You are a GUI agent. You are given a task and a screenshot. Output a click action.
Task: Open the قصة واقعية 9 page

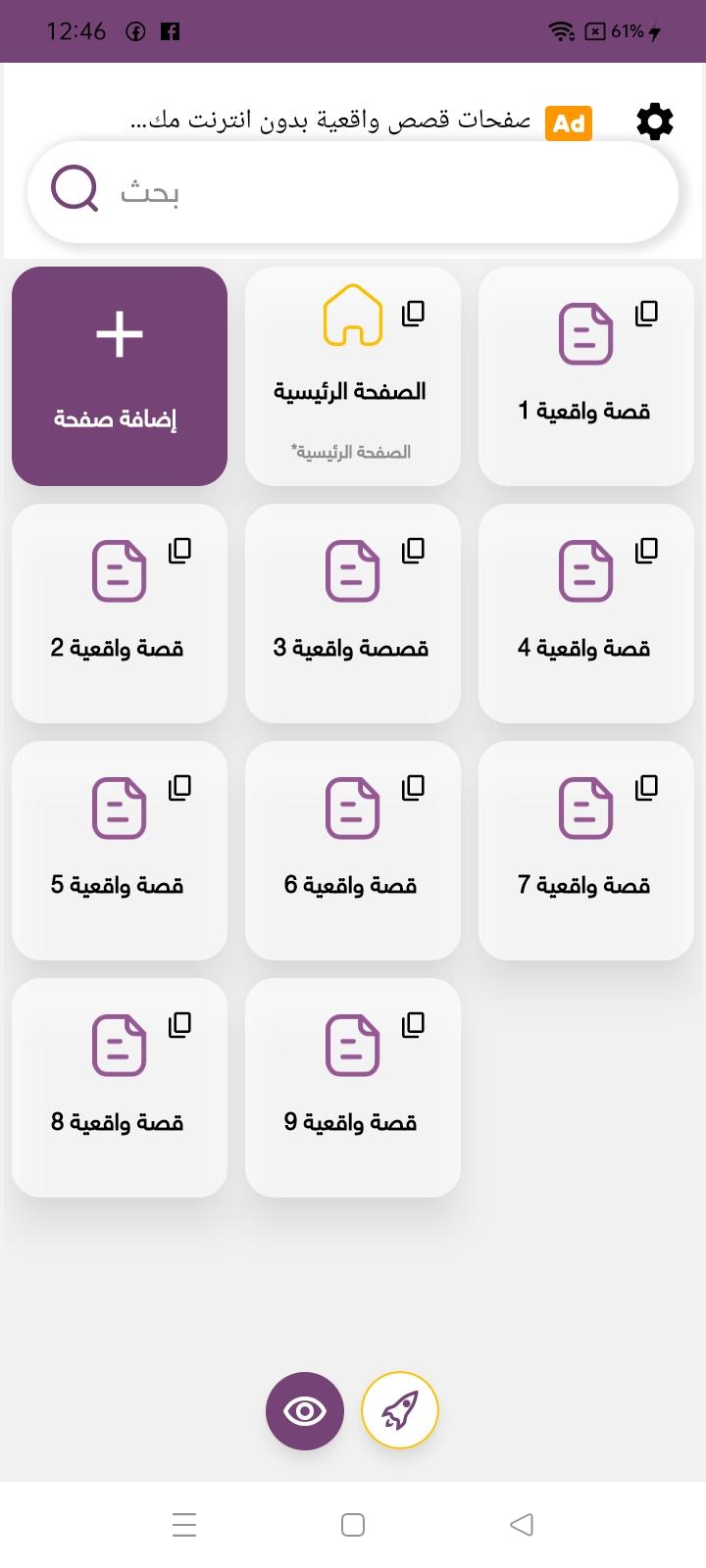(353, 1088)
